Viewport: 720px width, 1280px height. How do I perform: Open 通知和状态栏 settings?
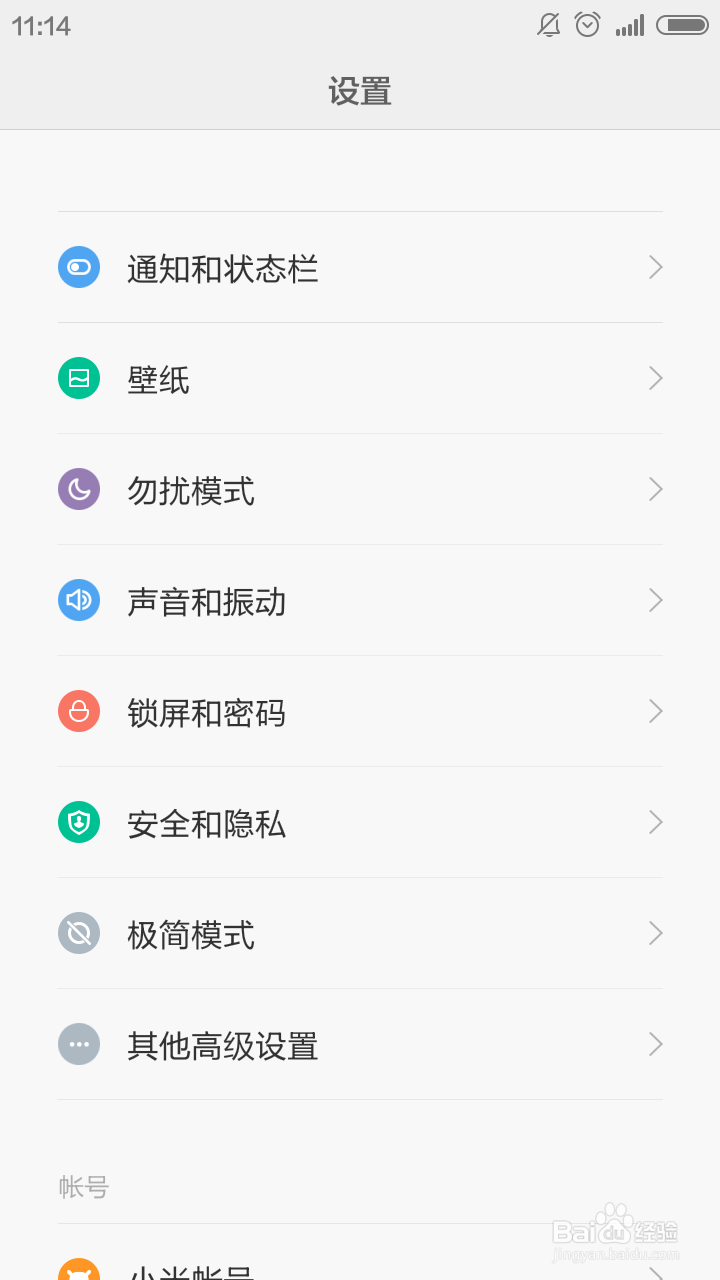pyautogui.click(x=360, y=268)
